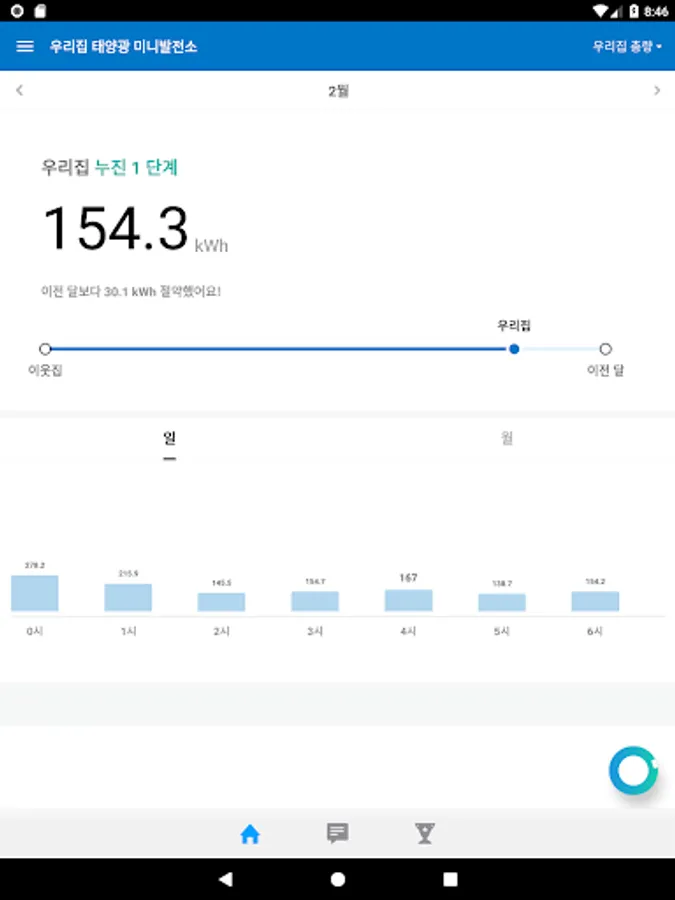Image resolution: width=675 pixels, height=900 pixels.
Task: Tap the circular floating action button
Action: pyautogui.click(x=633, y=771)
